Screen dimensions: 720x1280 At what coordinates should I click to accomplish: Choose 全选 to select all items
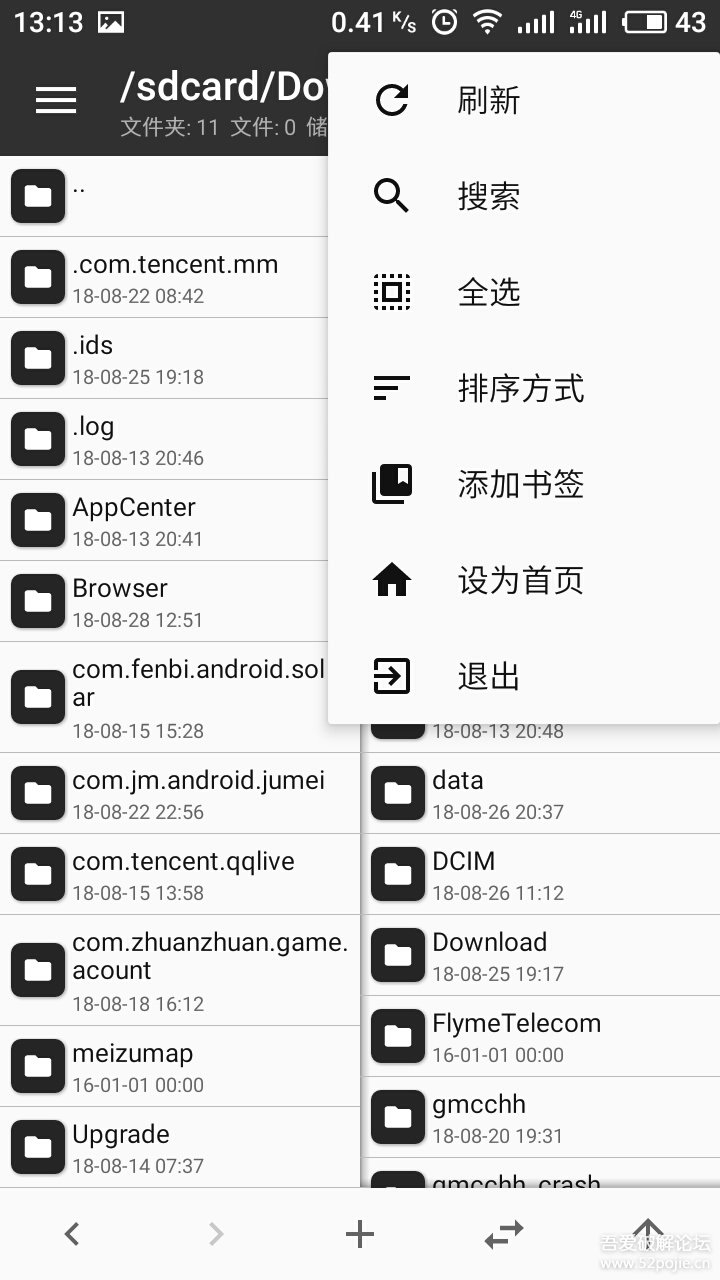[488, 292]
